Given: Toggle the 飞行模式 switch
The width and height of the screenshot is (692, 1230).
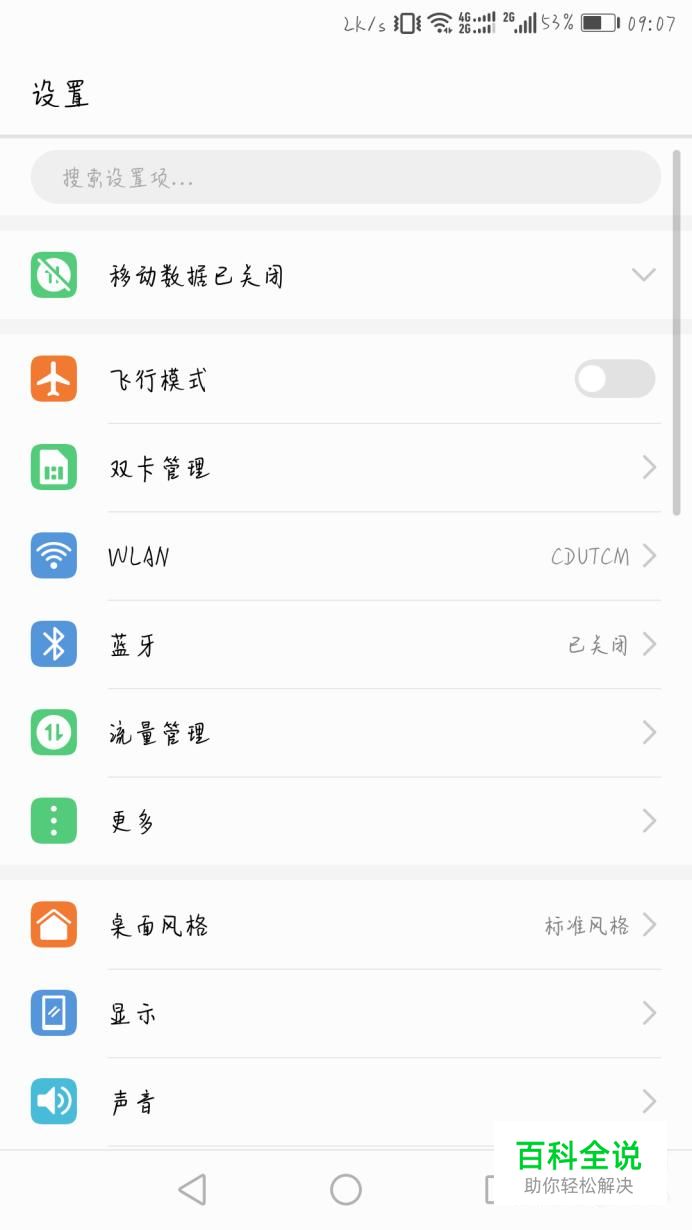Looking at the screenshot, I should pyautogui.click(x=614, y=379).
